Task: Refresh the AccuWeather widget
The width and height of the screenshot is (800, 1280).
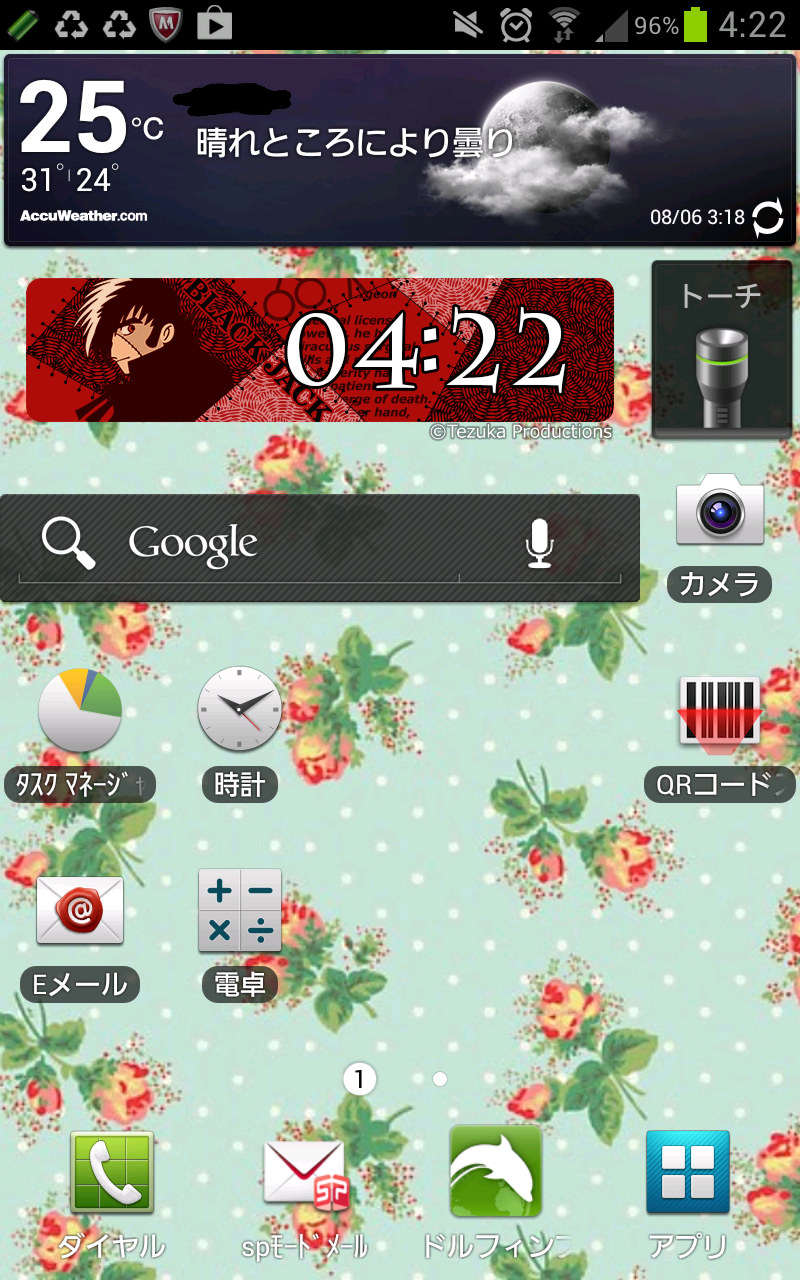Action: coord(768,217)
